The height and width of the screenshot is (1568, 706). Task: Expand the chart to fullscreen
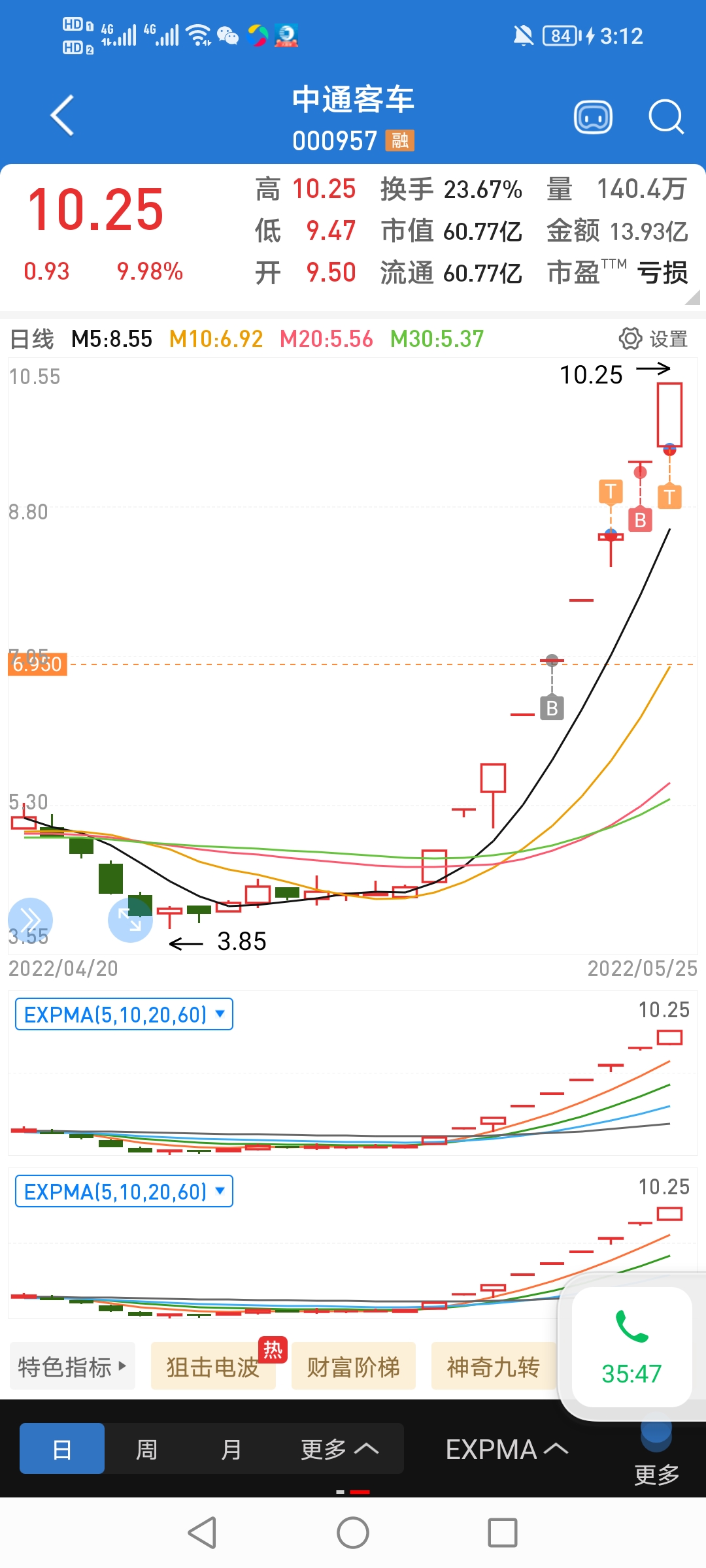[x=130, y=920]
